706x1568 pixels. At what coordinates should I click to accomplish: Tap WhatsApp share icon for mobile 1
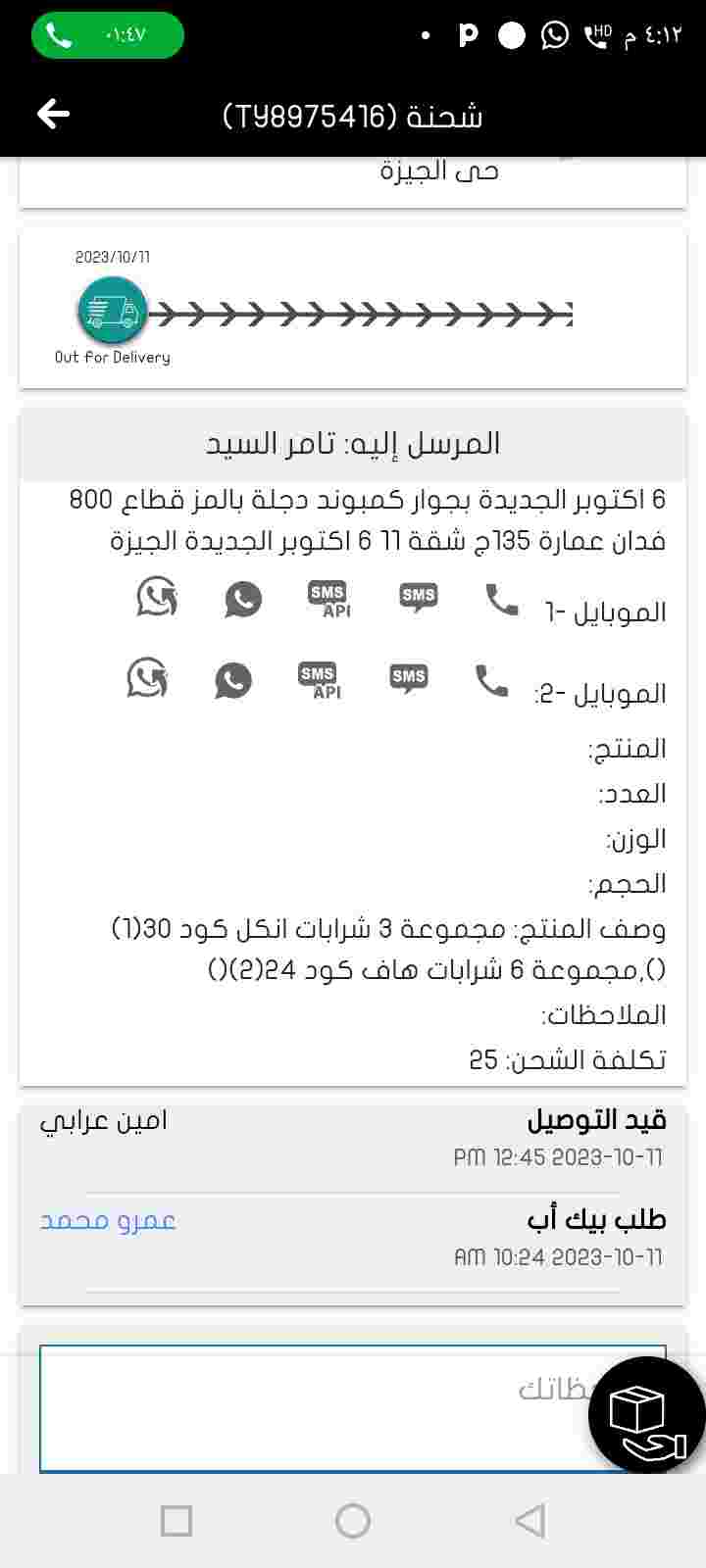[157, 597]
